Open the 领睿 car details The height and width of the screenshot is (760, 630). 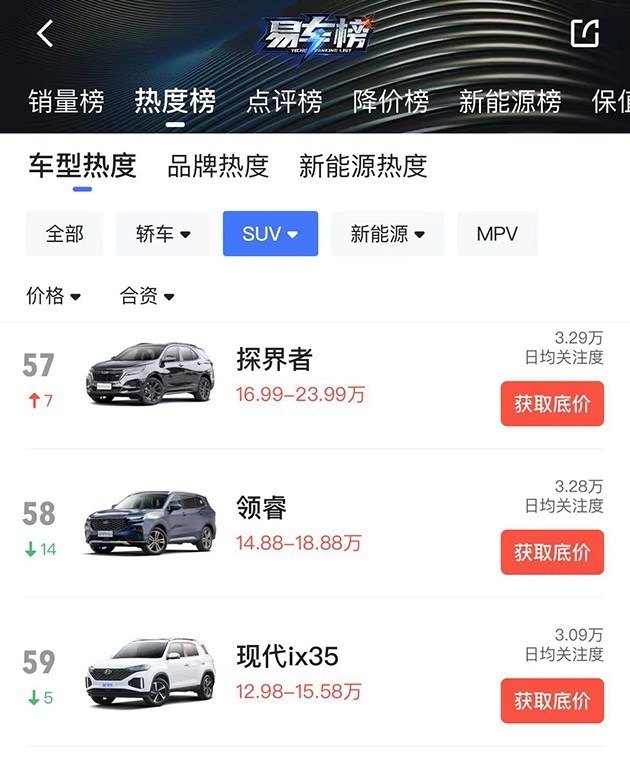point(262,509)
